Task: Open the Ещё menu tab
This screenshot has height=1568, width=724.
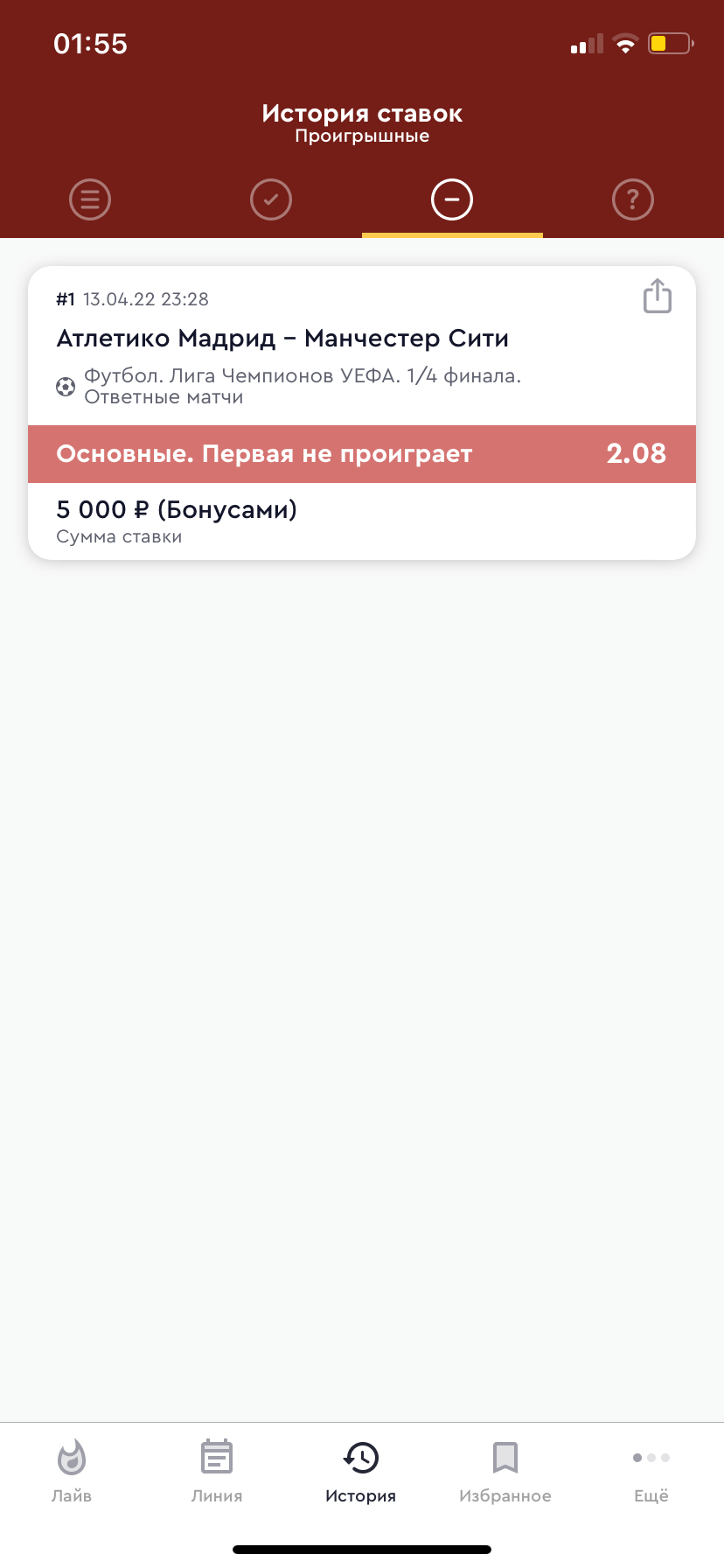Action: 651,1472
